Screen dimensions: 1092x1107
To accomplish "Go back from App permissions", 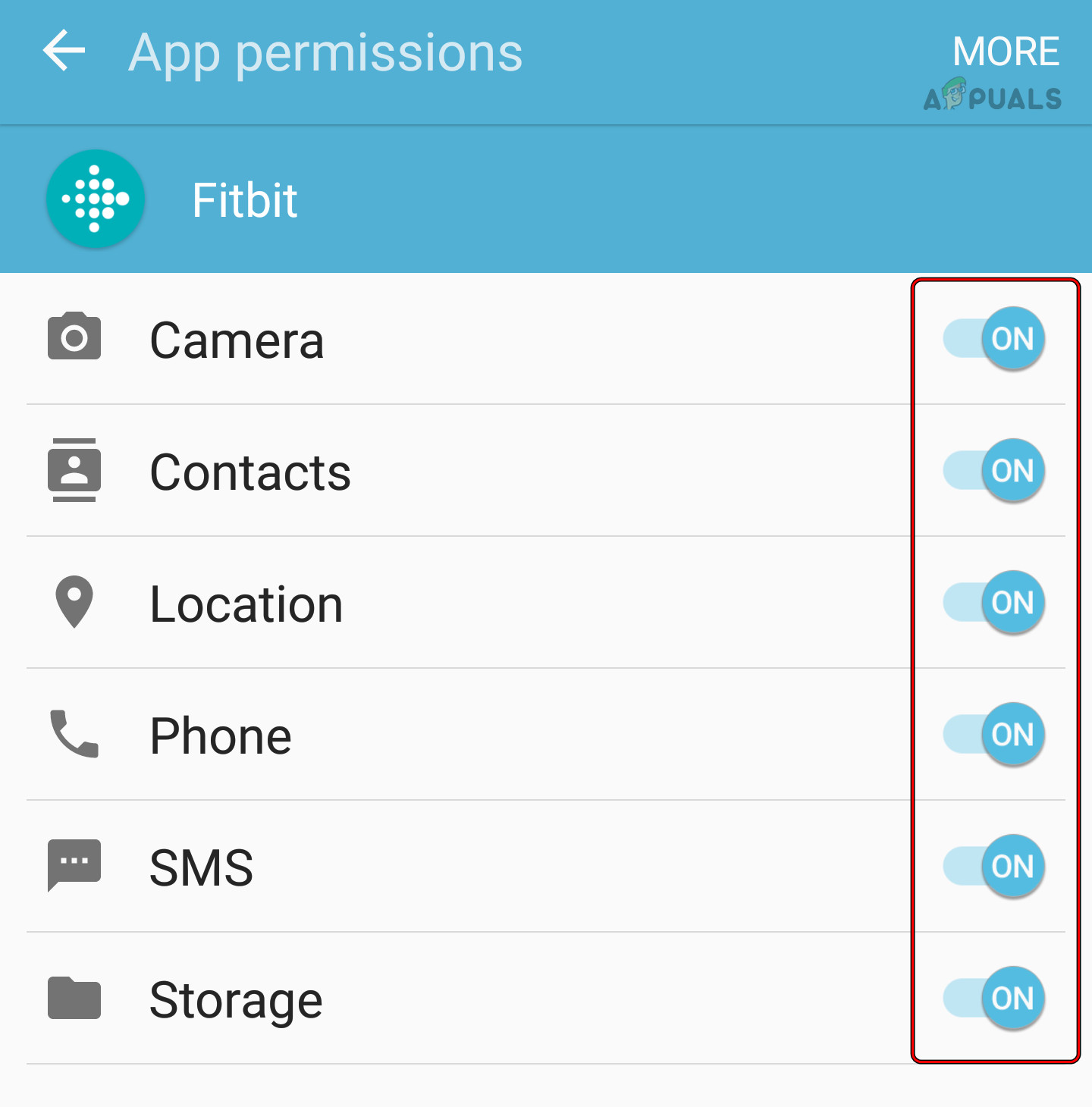I will click(64, 52).
